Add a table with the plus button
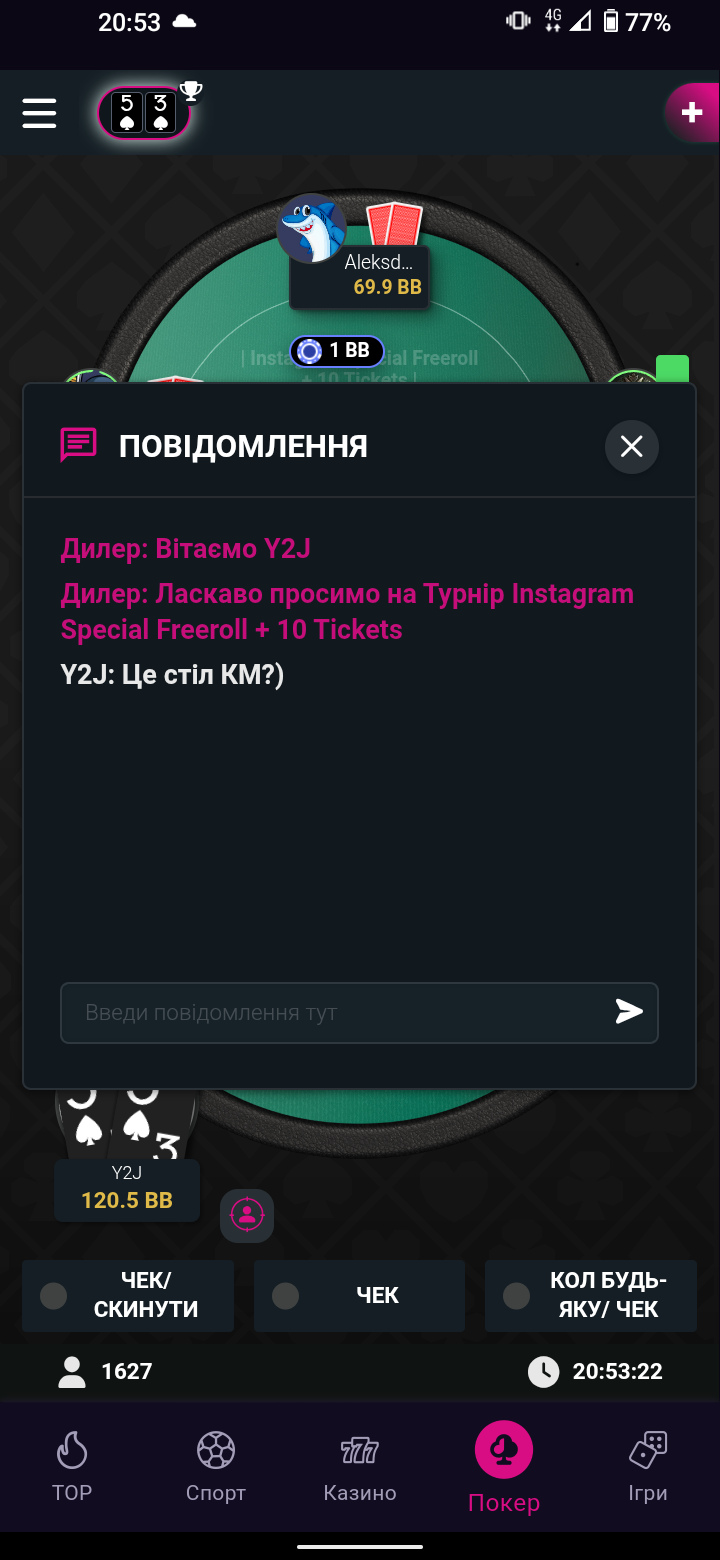The image size is (720, 1560). (692, 112)
